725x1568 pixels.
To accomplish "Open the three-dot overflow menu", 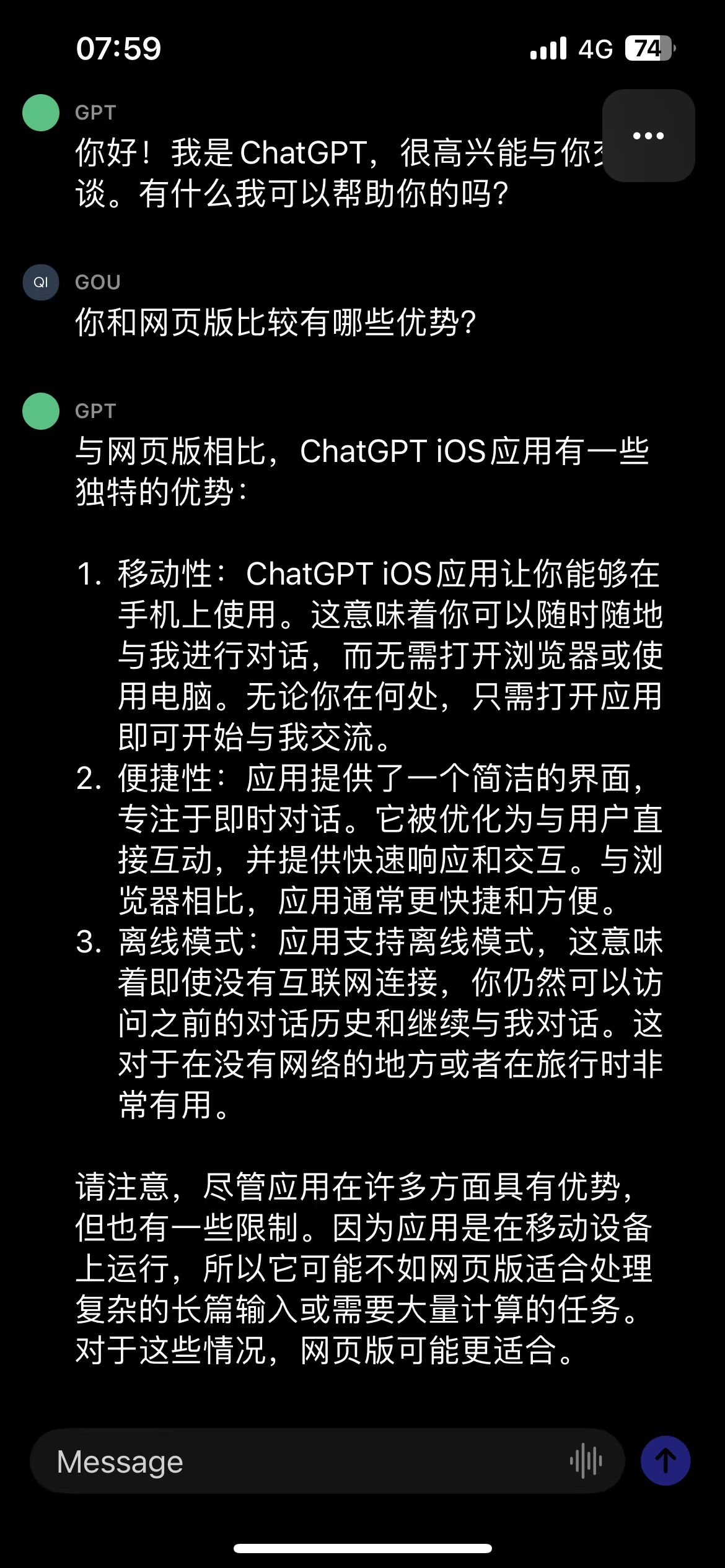I will point(648,136).
